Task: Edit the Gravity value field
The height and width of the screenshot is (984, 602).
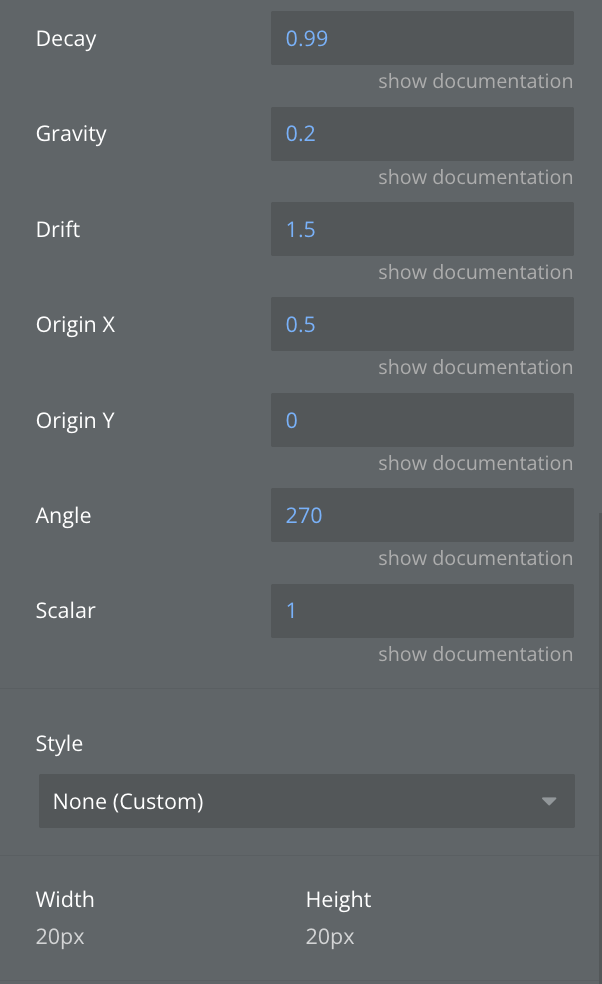Action: point(422,134)
